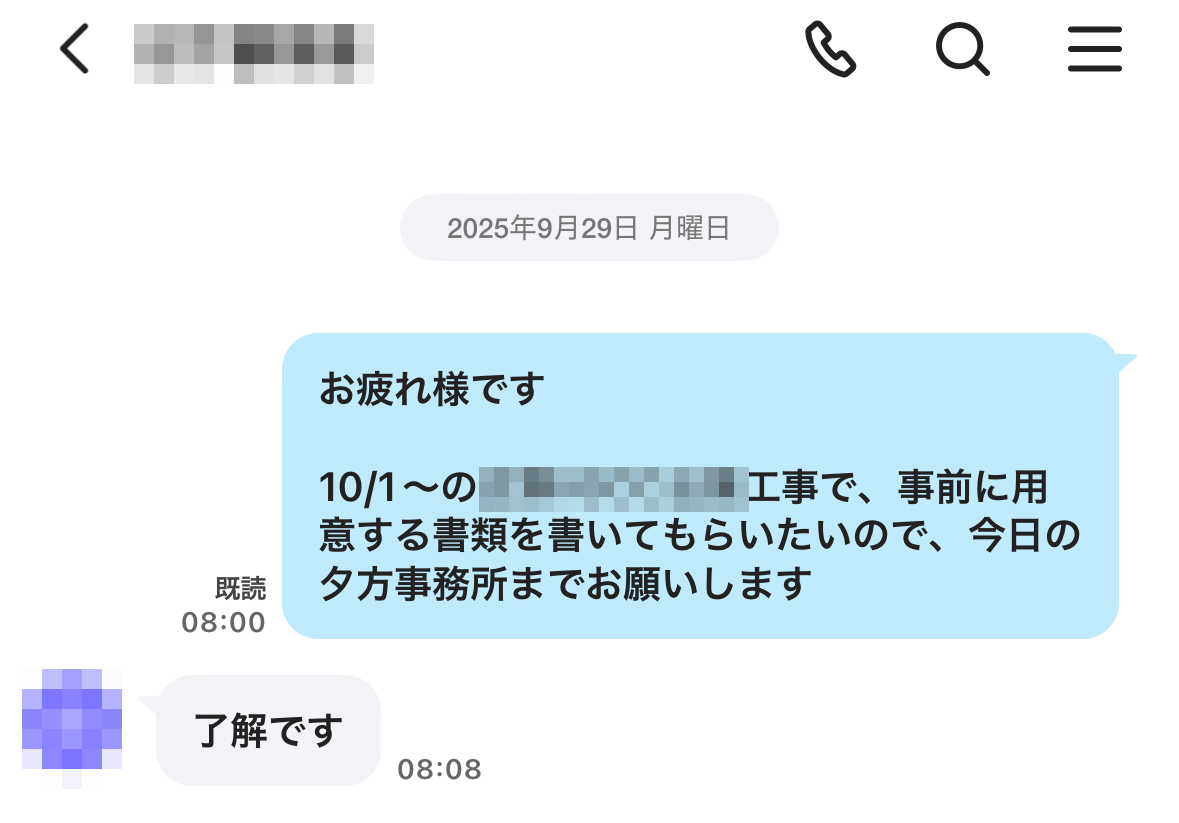Go back to the chat list
Image resolution: width=1179 pixels, height=823 pixels.
75,50
